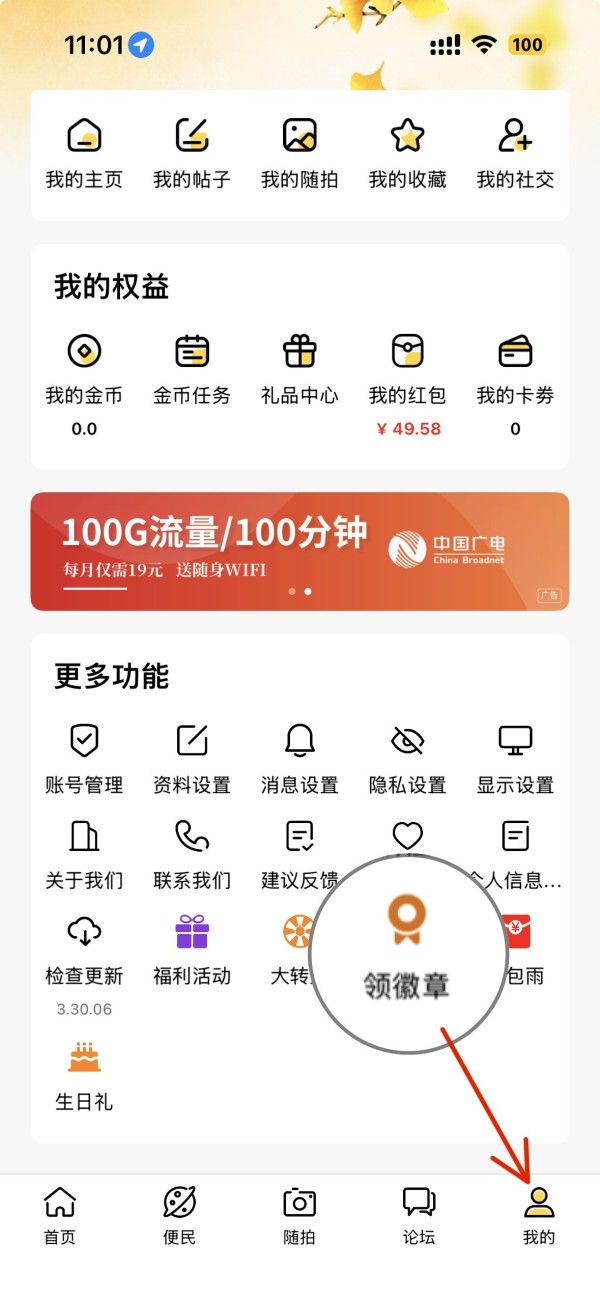The height and width of the screenshot is (1301, 600).
Task: Select the 便民 tab
Action: tap(180, 1215)
